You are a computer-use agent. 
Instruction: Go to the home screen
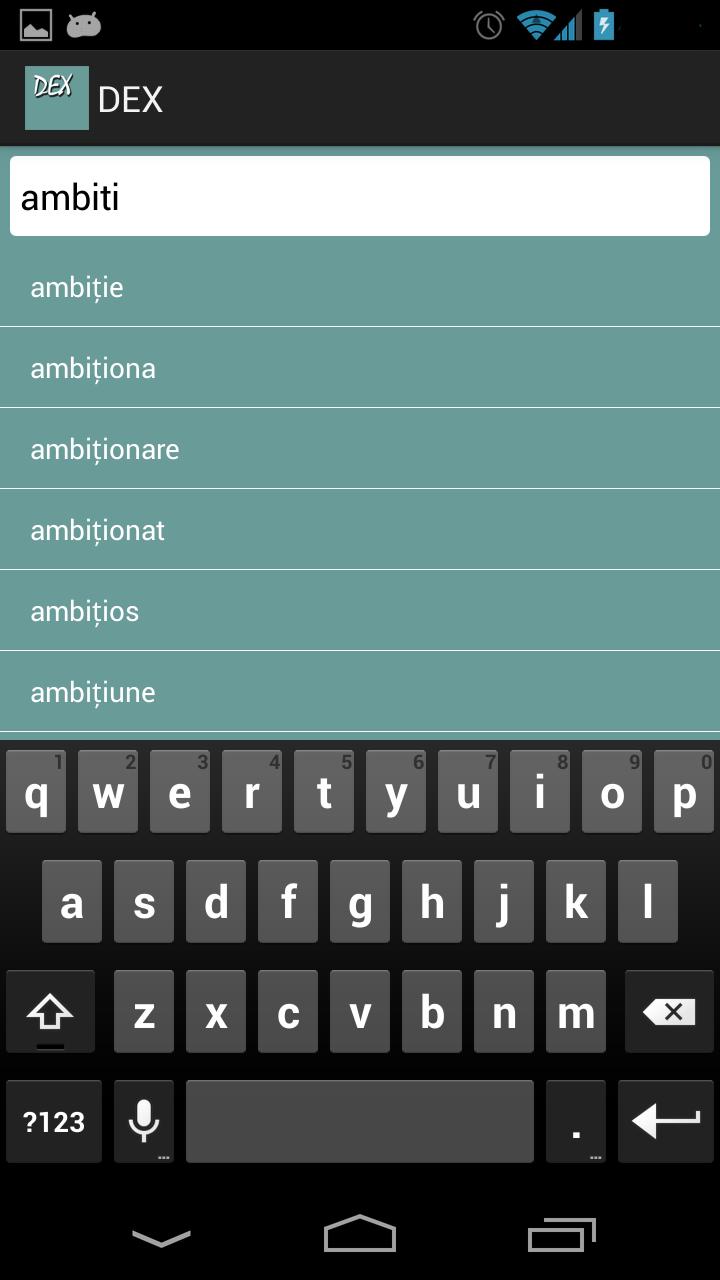coord(360,1236)
